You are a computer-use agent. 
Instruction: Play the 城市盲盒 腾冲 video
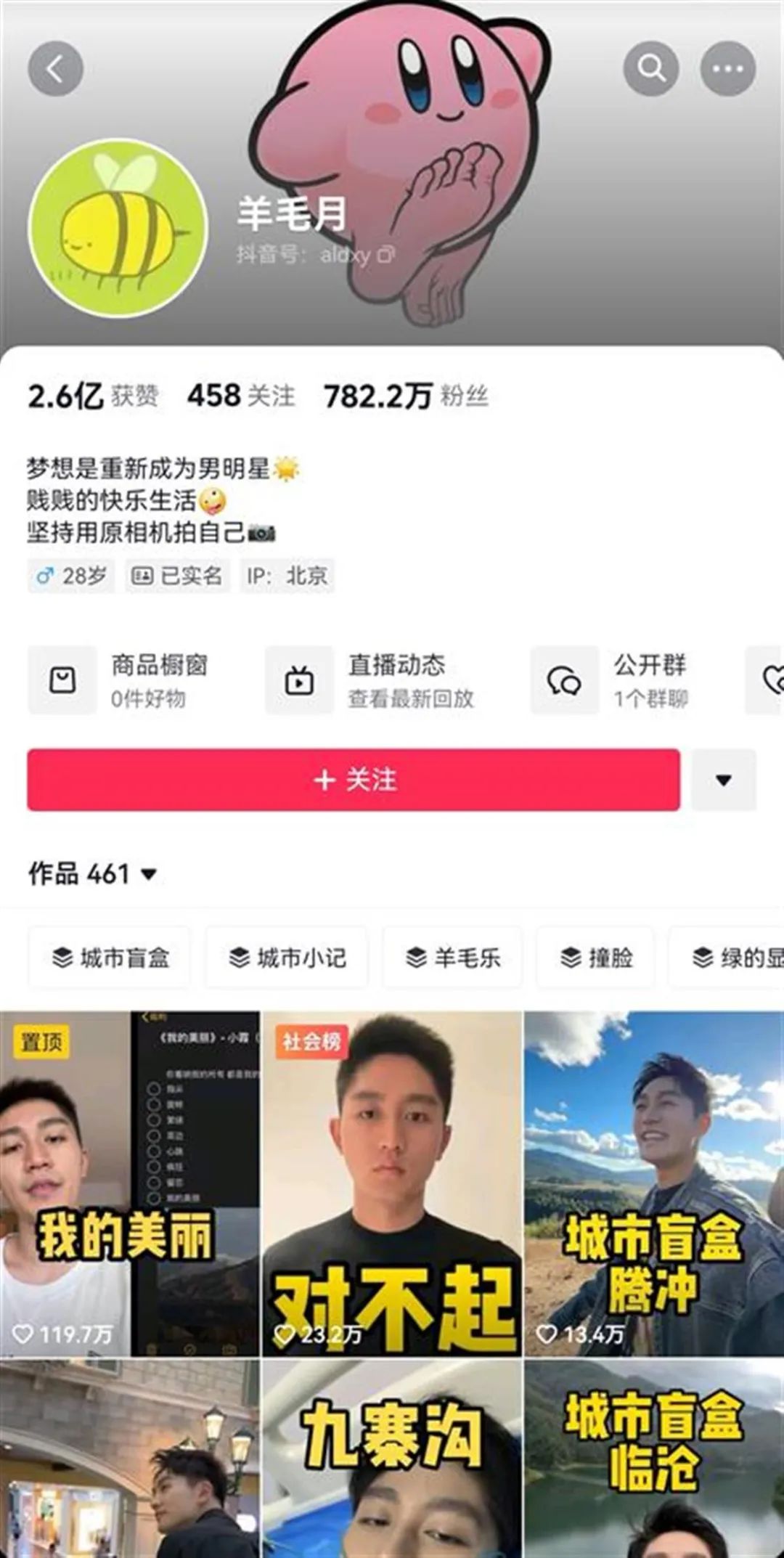[x=653, y=1183]
